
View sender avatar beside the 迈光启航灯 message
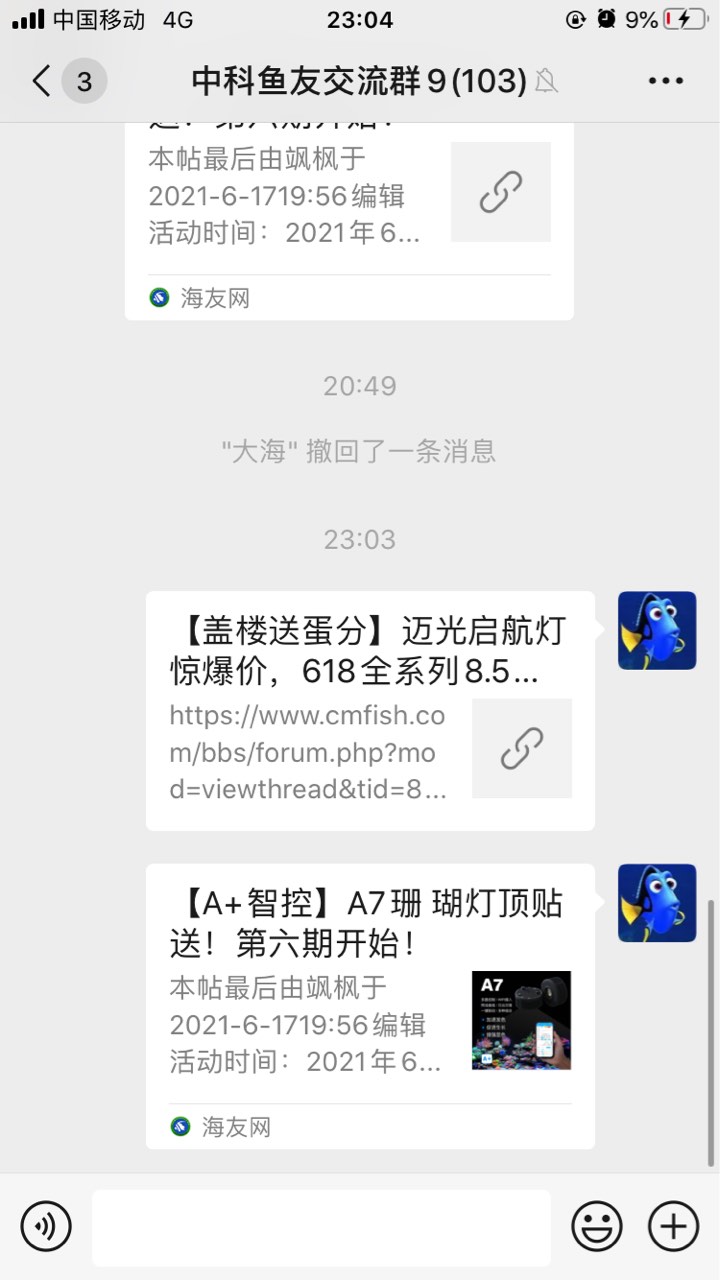point(657,630)
